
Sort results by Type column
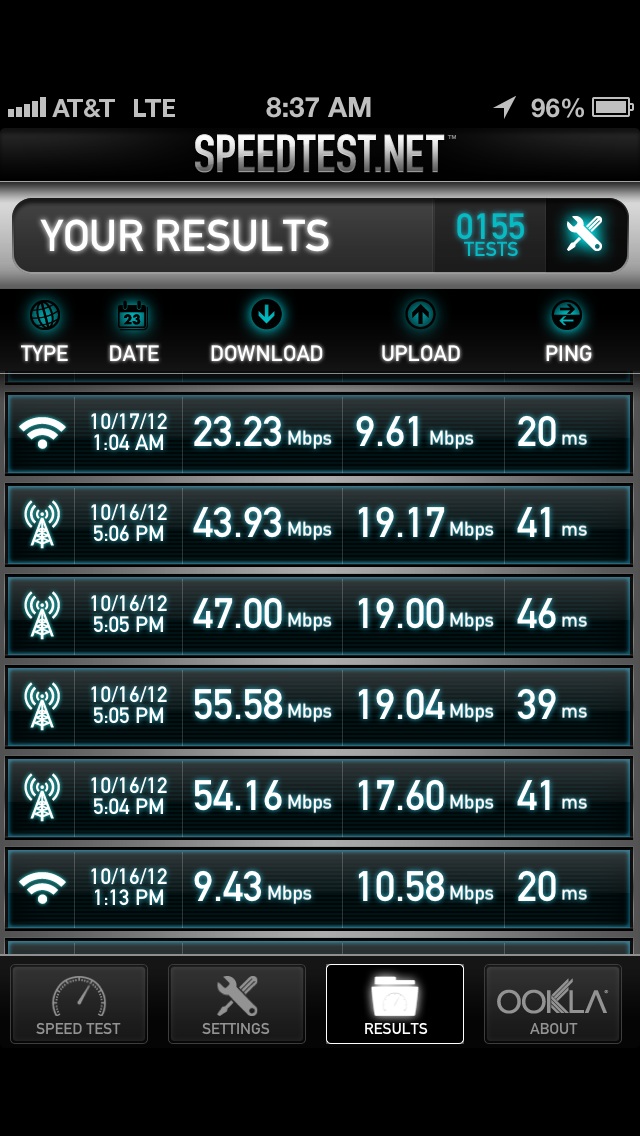click(44, 333)
